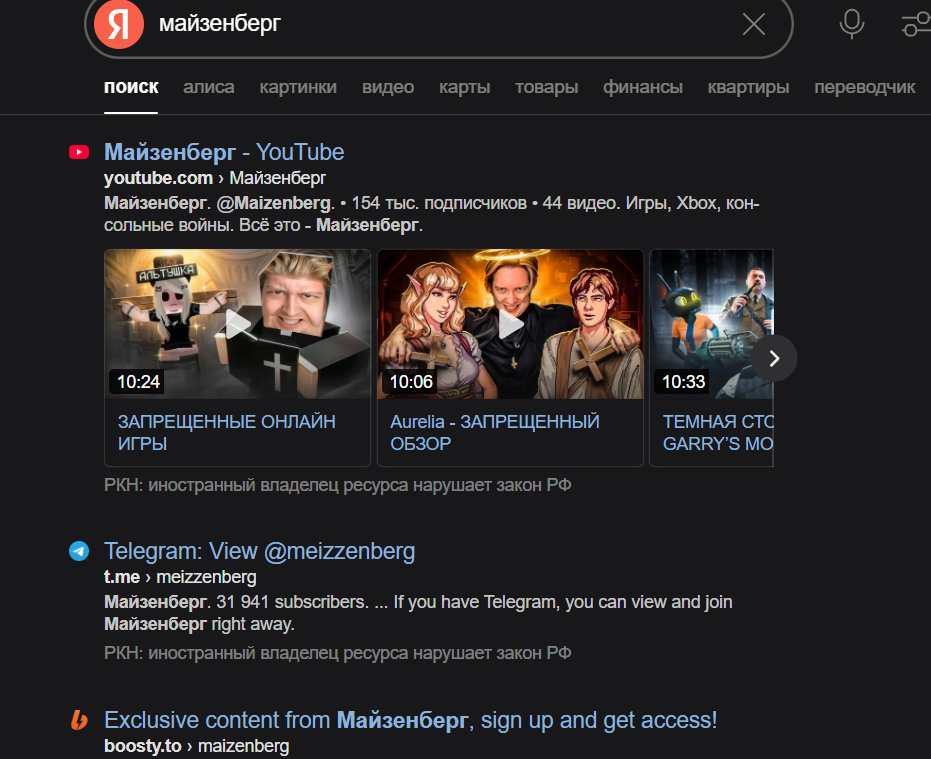Open the карты tab
Image resolution: width=931 pixels, height=759 pixels.
(x=464, y=87)
